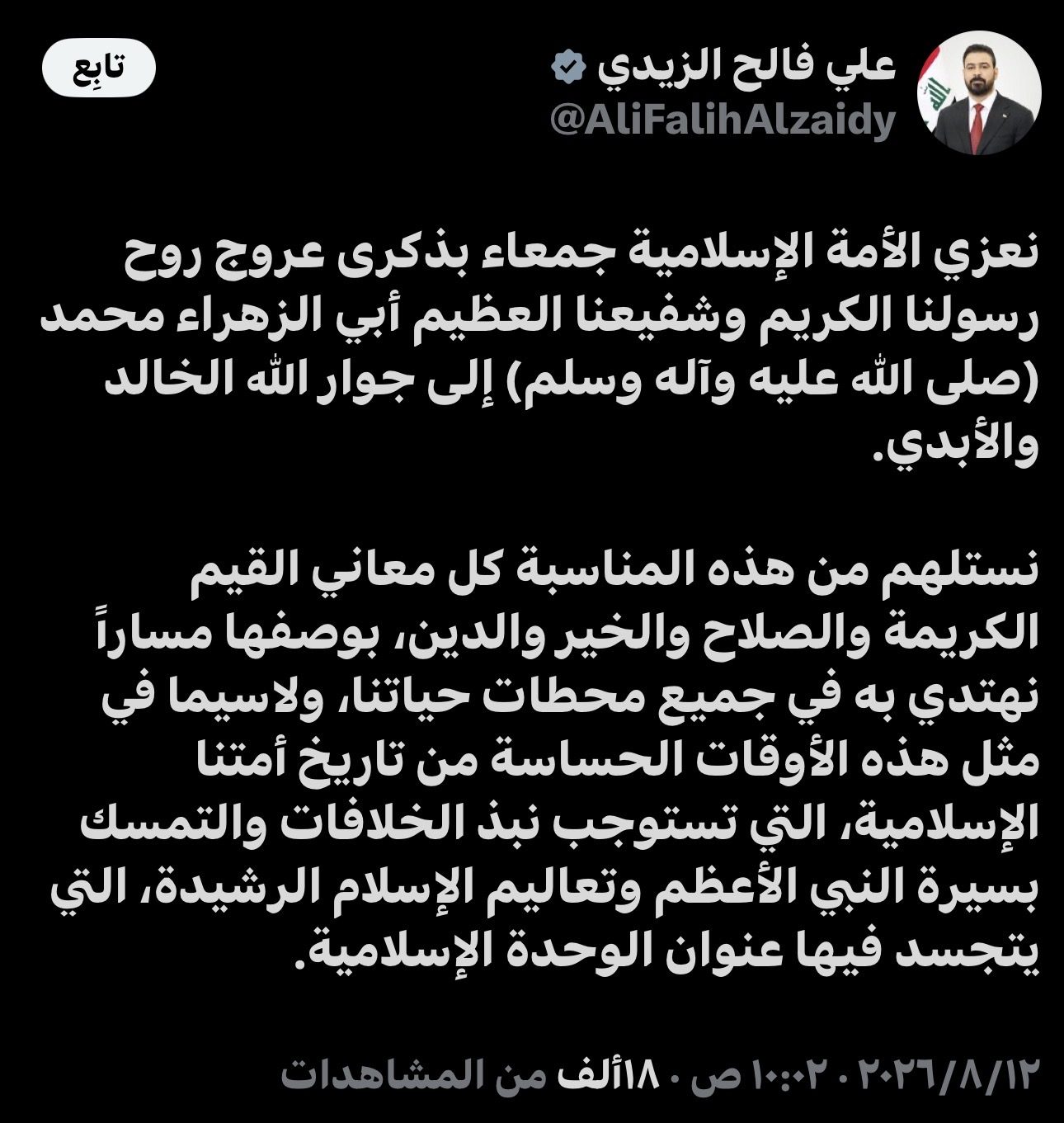Open علي فالح الزيدي's profile picture
The width and height of the screenshot is (1064, 1123).
pyautogui.click(x=979, y=92)
